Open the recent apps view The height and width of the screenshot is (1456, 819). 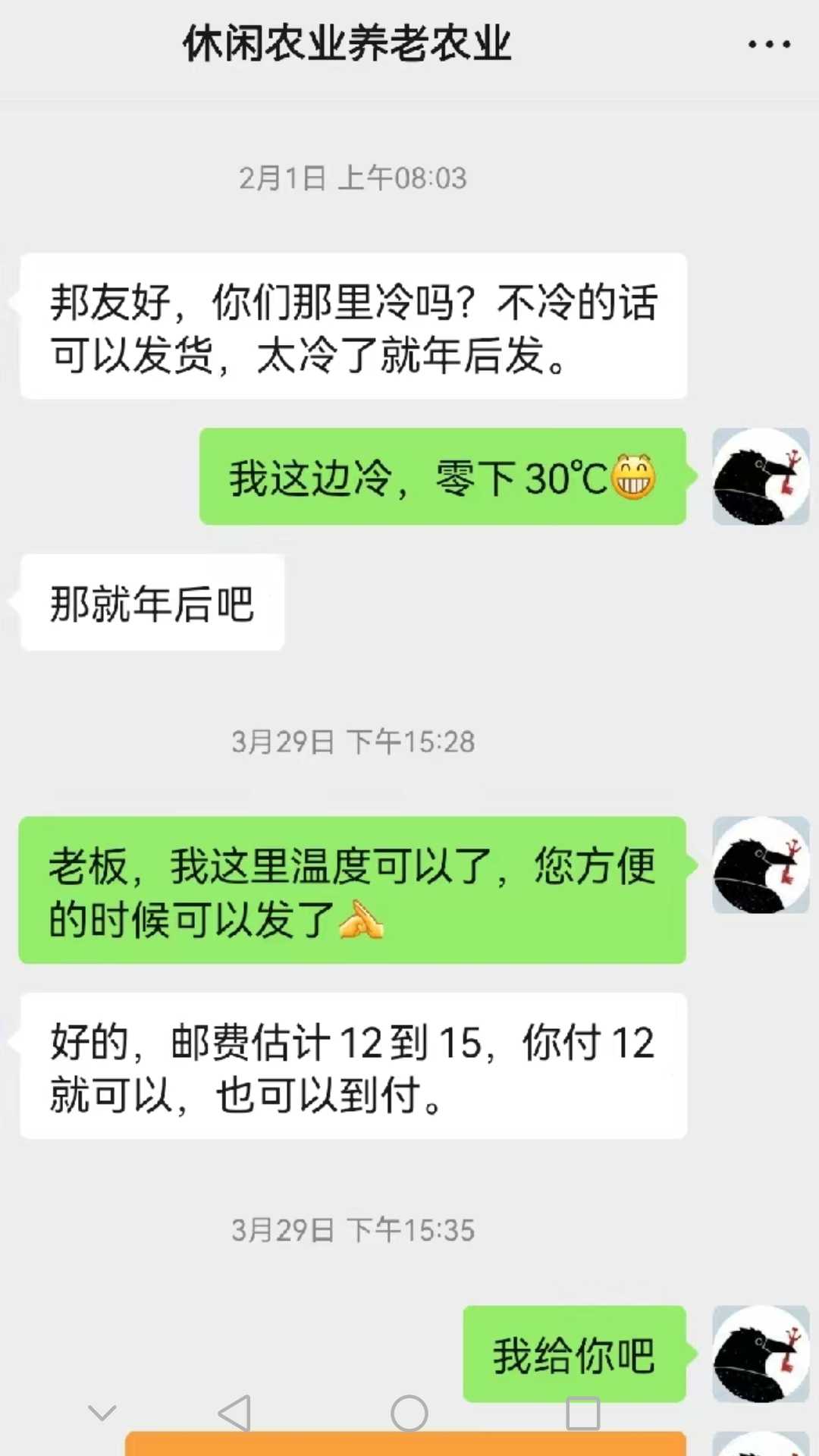[583, 1414]
